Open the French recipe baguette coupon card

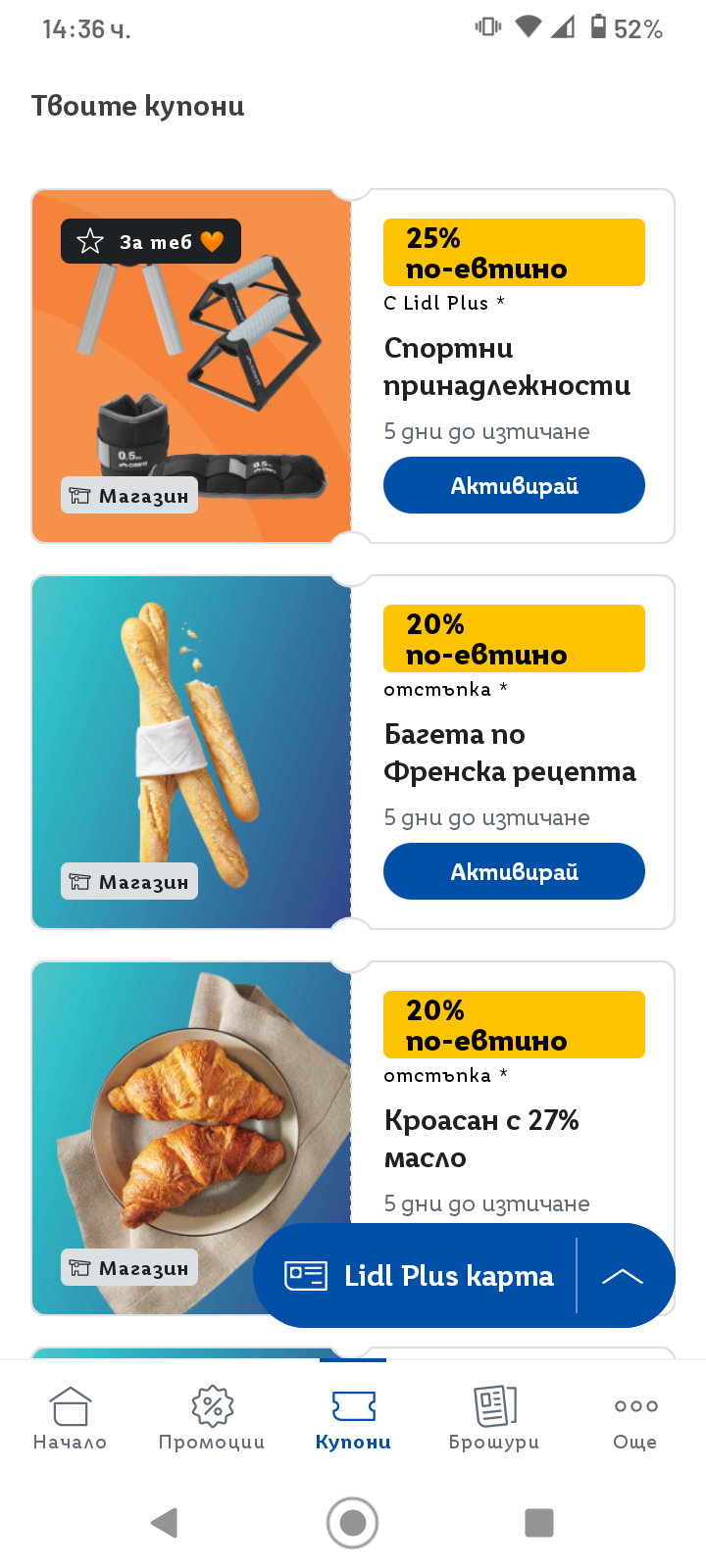click(x=353, y=752)
